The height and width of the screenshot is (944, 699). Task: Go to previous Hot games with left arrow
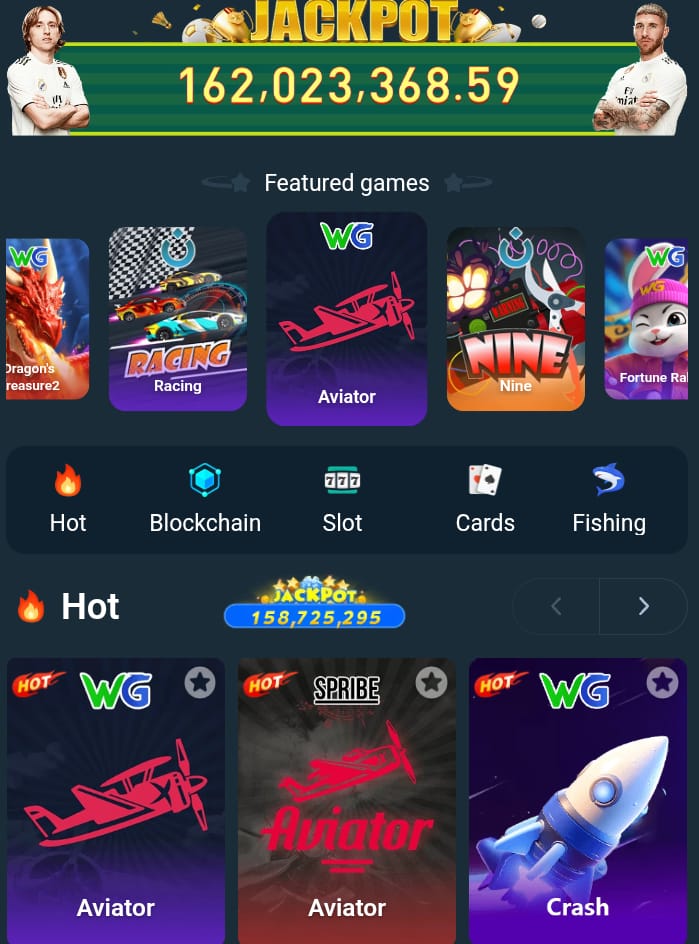point(556,606)
